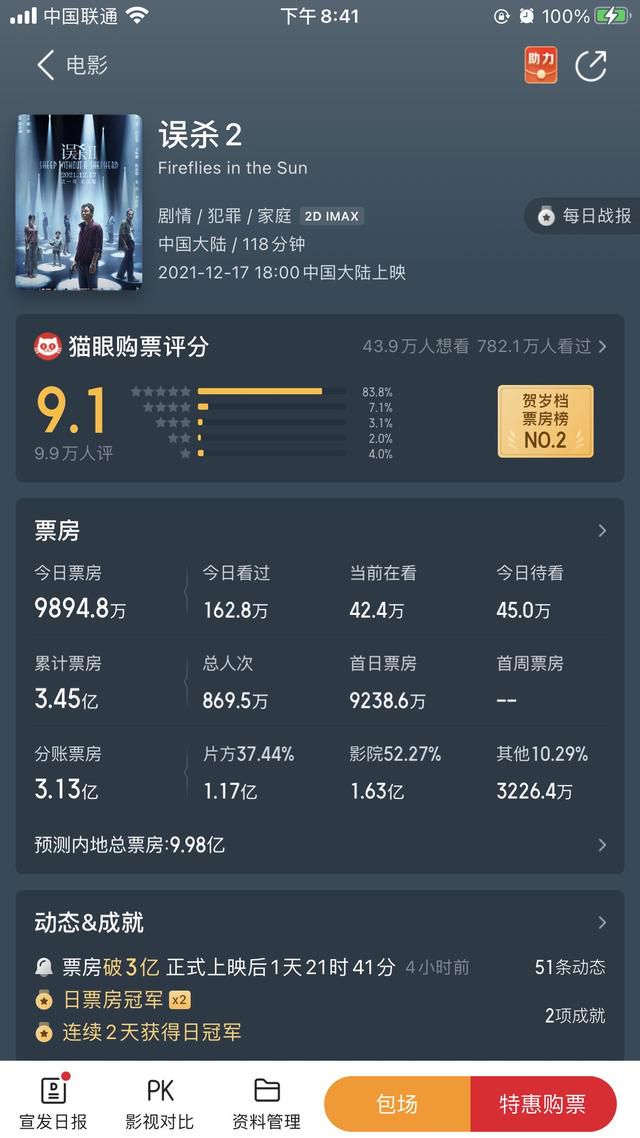This screenshot has width=640, height=1138.
Task: Open 想看 and 看过 audience details
Action: tap(485, 347)
